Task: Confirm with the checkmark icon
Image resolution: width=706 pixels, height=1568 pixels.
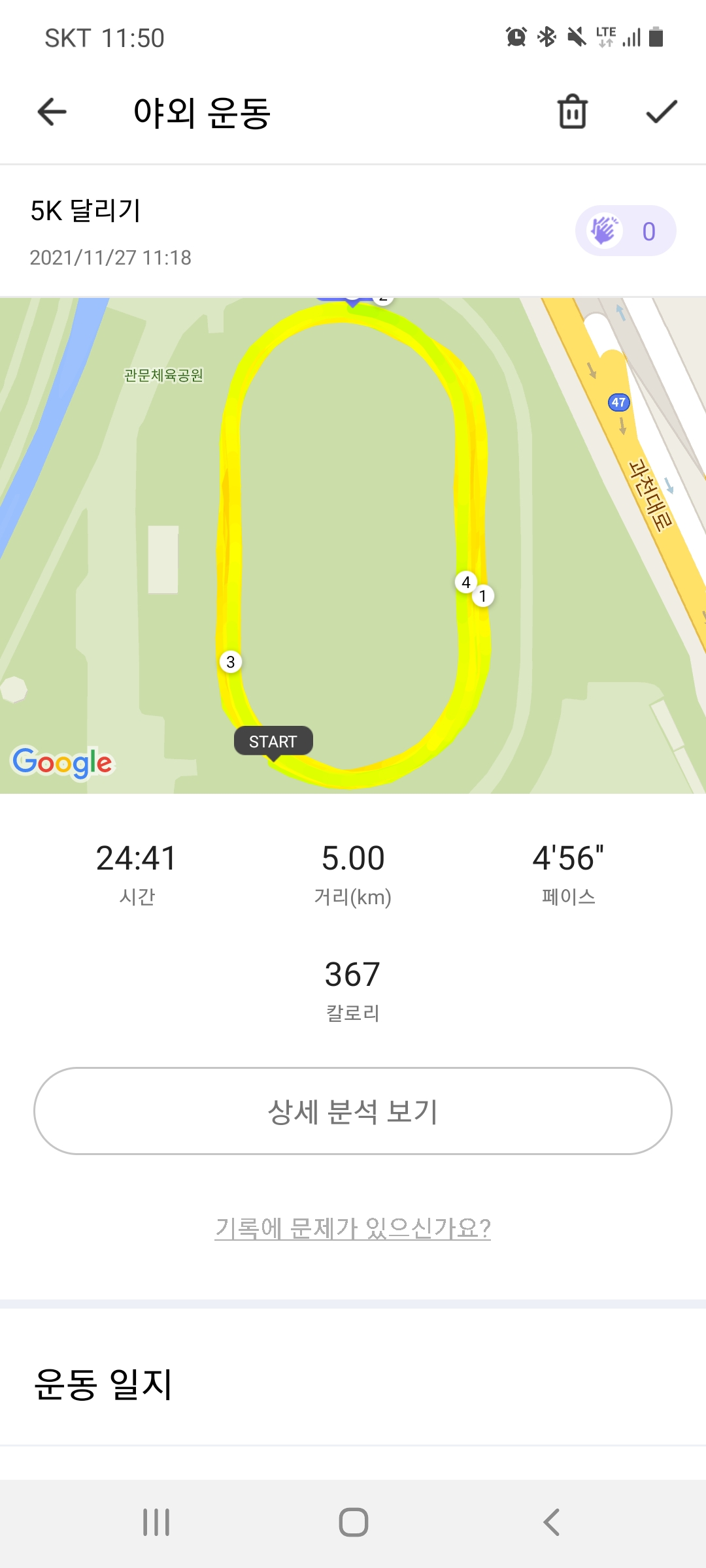Action: [x=661, y=112]
